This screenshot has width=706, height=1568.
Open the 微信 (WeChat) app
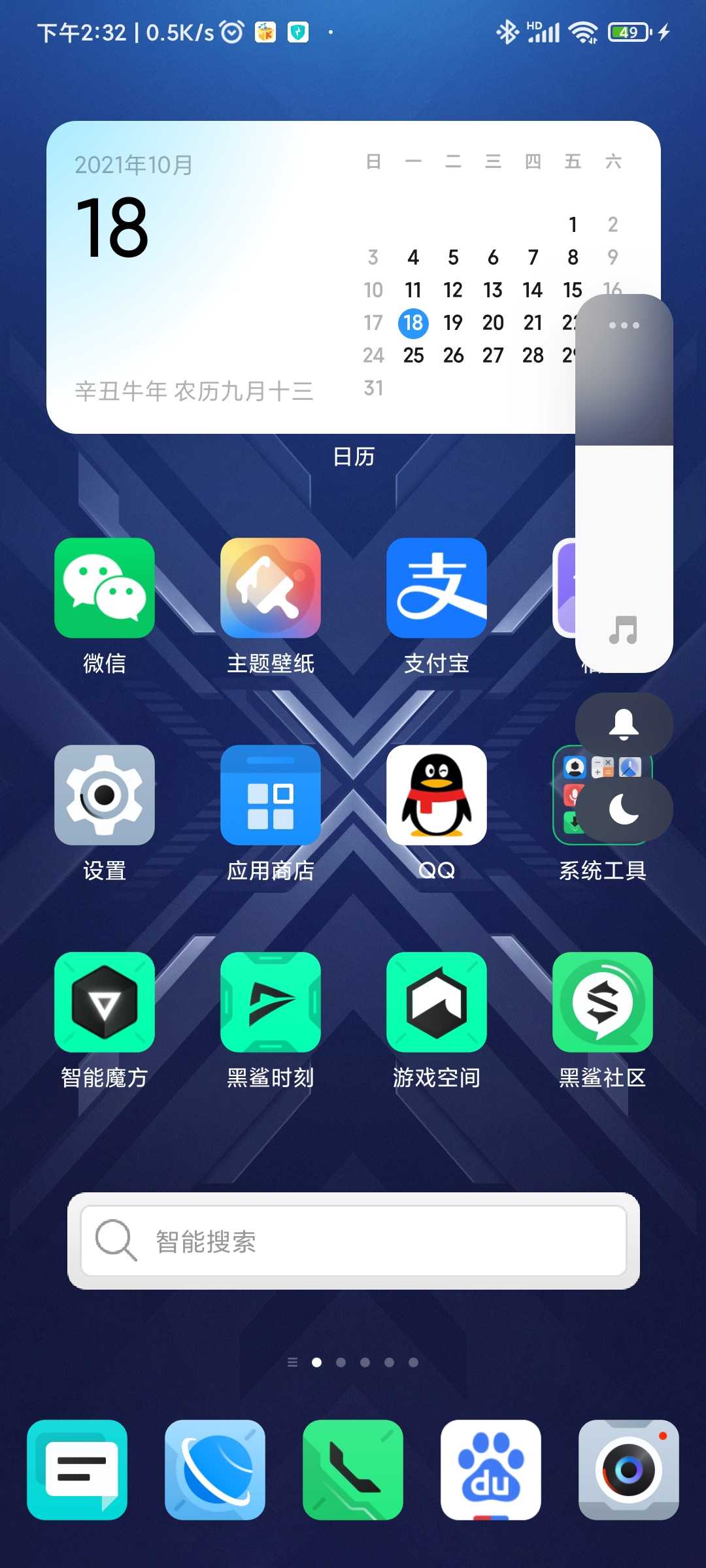click(105, 588)
